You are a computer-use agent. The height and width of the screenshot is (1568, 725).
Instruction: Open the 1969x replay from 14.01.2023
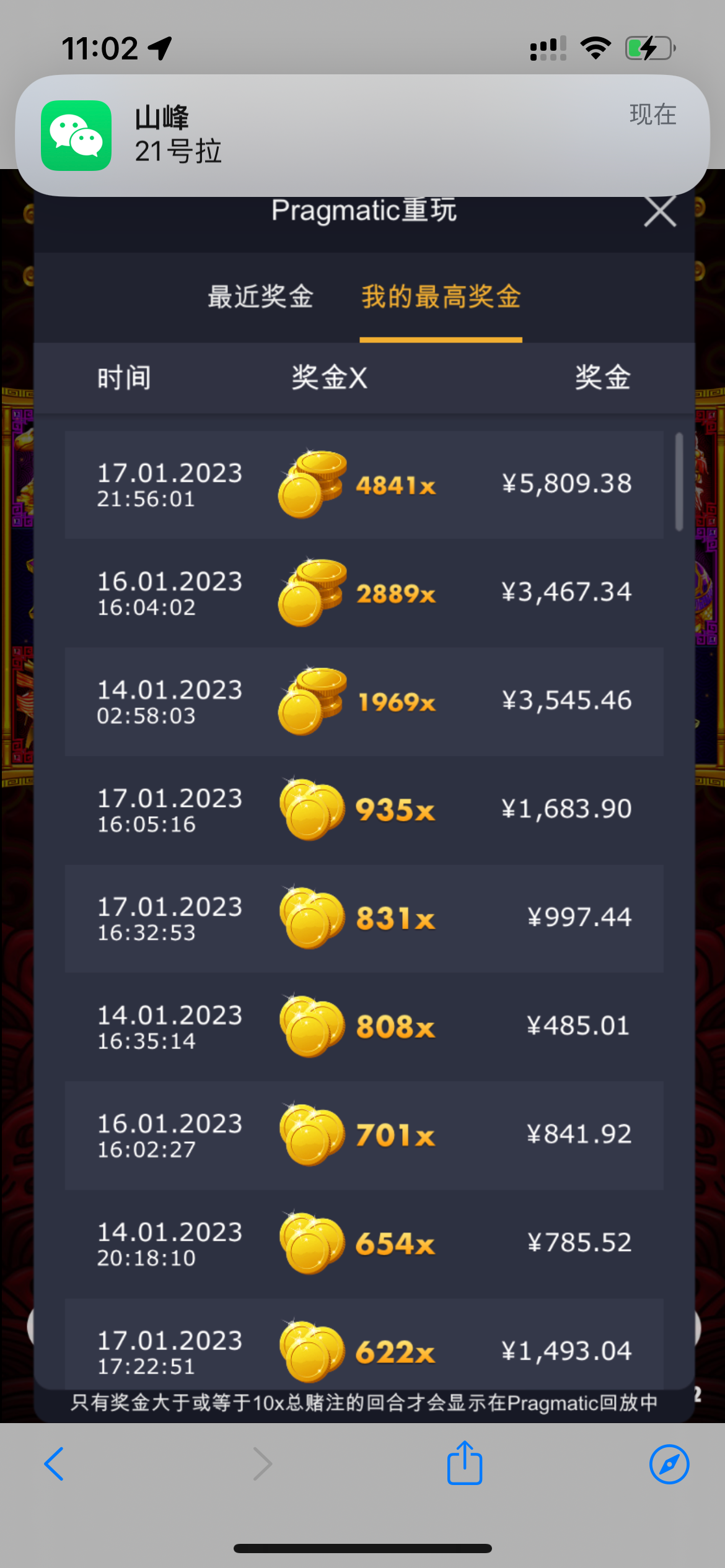[364, 701]
